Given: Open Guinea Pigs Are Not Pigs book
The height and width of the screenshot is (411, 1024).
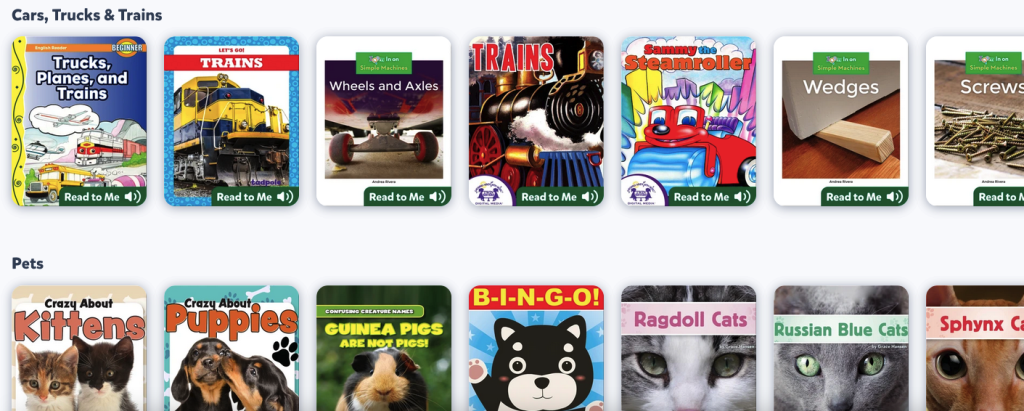Looking at the screenshot, I should pos(383,350).
